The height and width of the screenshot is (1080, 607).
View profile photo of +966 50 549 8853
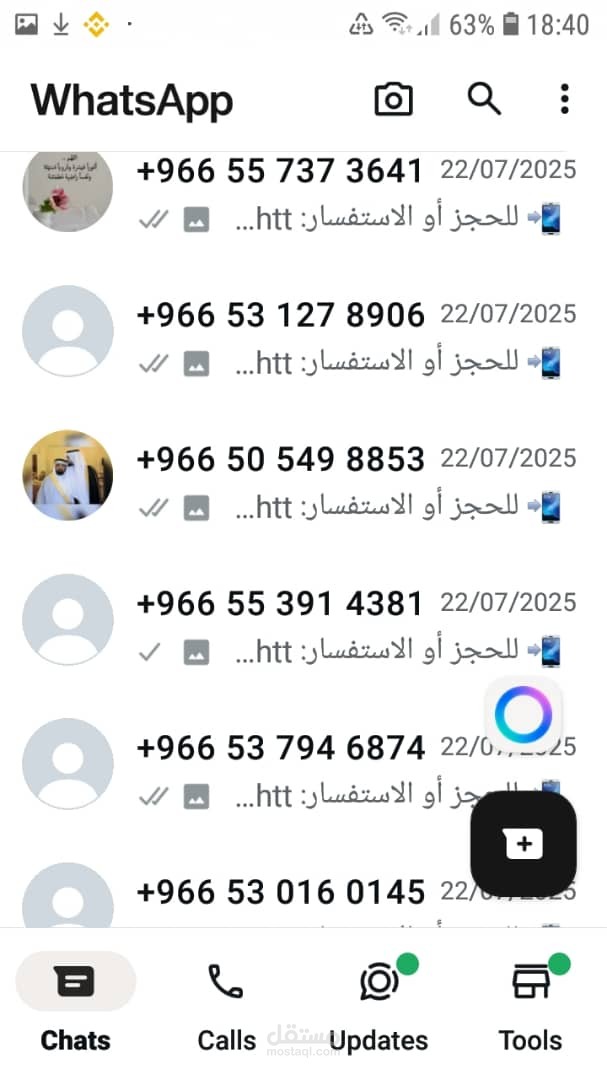[x=67, y=476]
